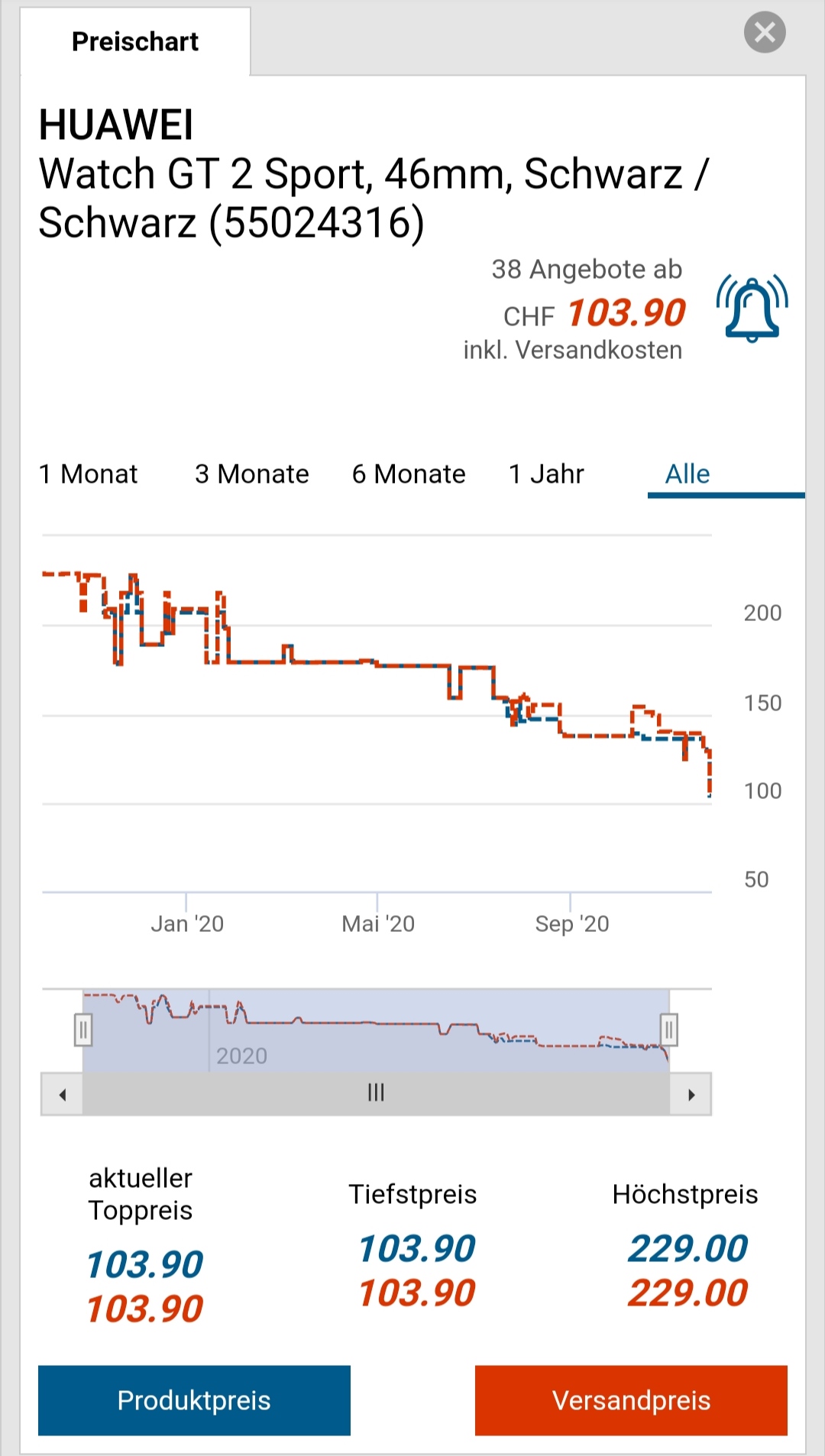Toggle the Produktpreis series
The image size is (825, 1456).
194,1400
